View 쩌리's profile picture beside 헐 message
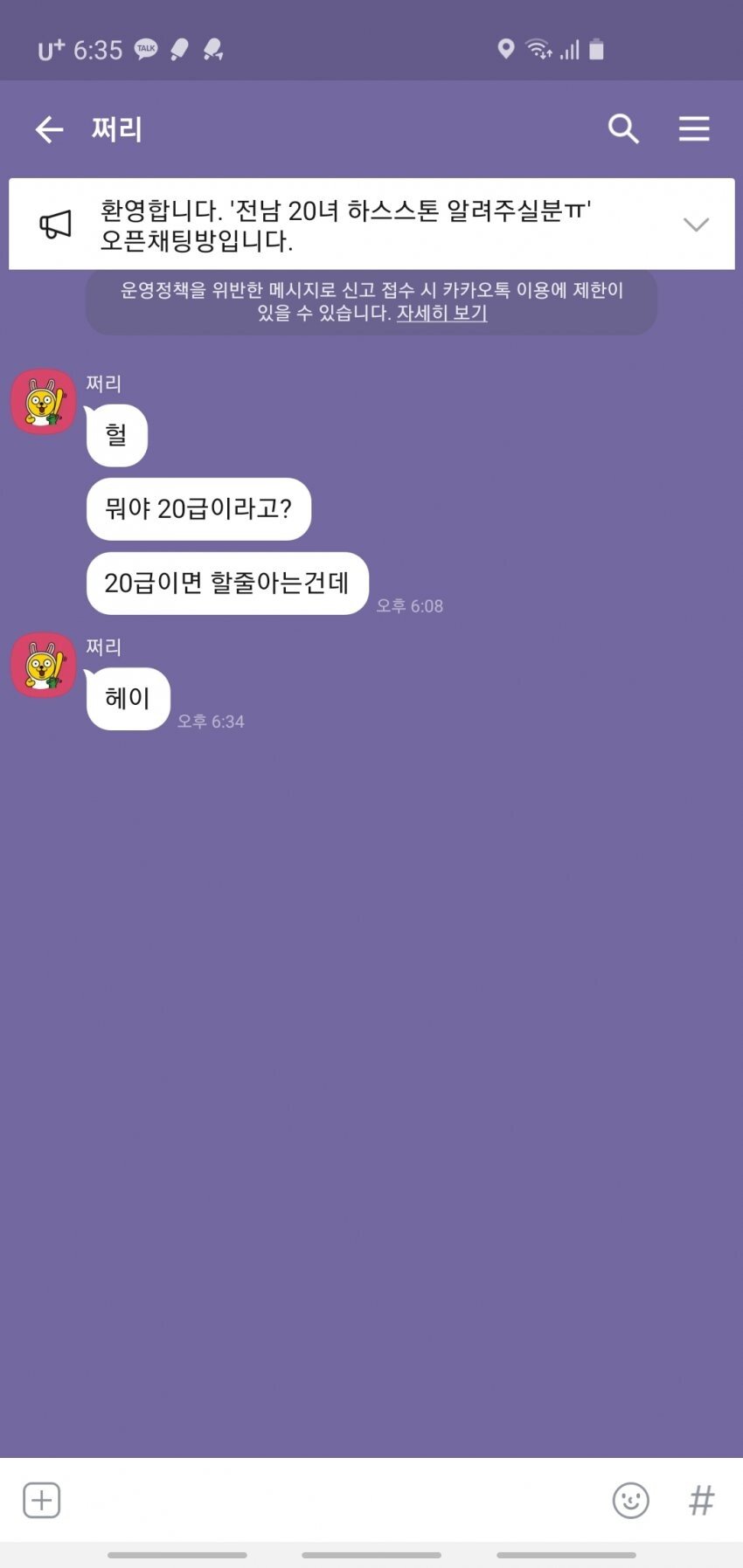The image size is (743, 1568). tap(44, 403)
